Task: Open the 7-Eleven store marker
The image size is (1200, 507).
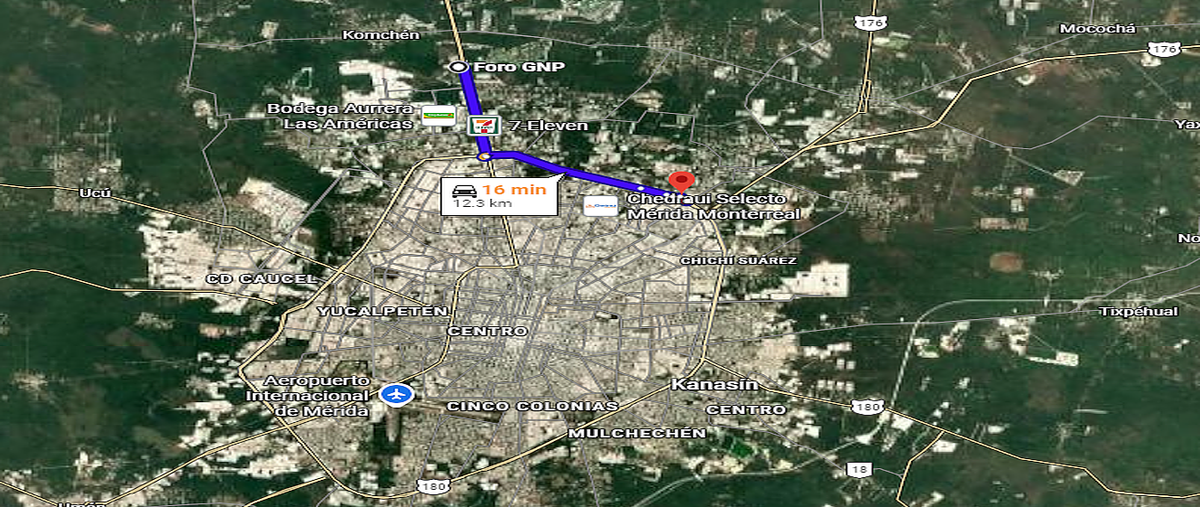Action: (x=482, y=126)
